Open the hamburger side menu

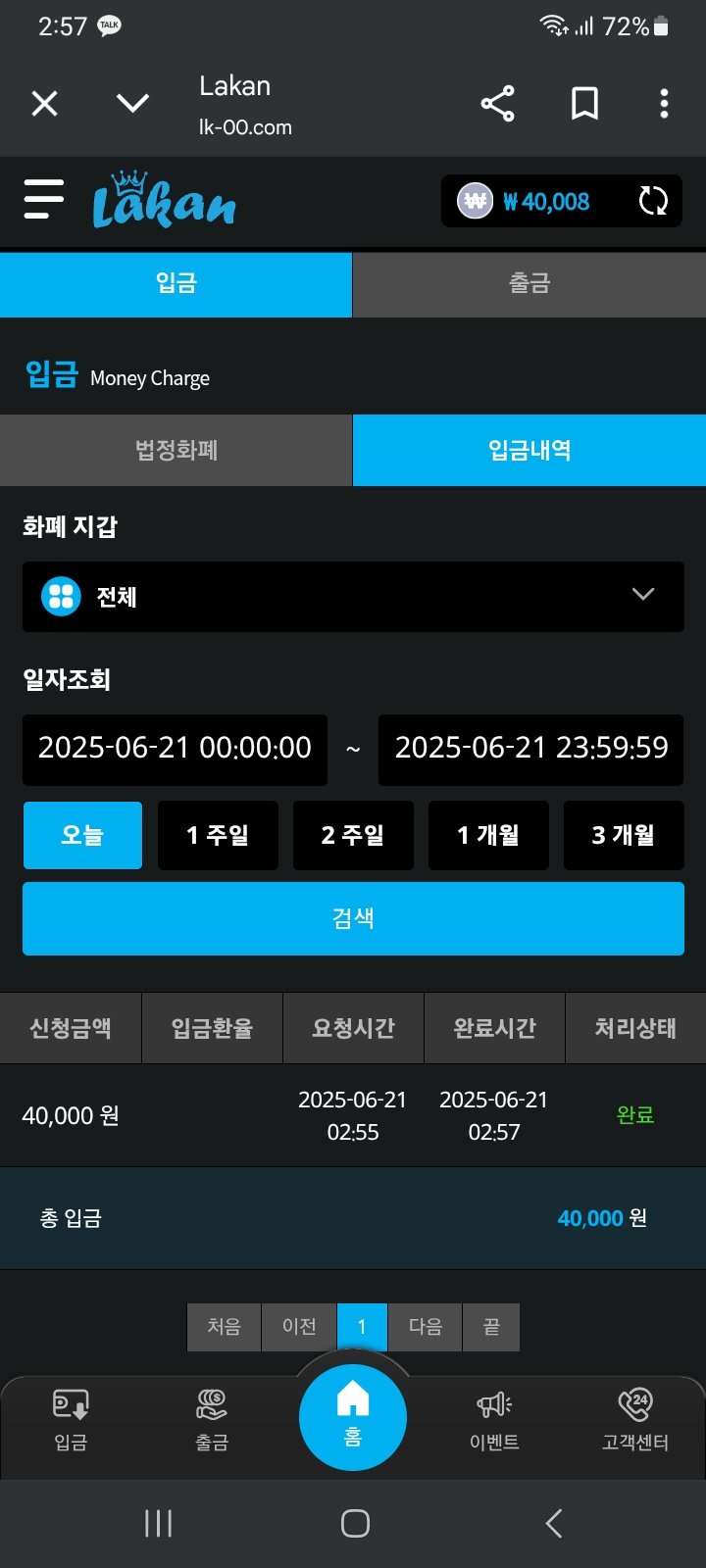point(44,199)
